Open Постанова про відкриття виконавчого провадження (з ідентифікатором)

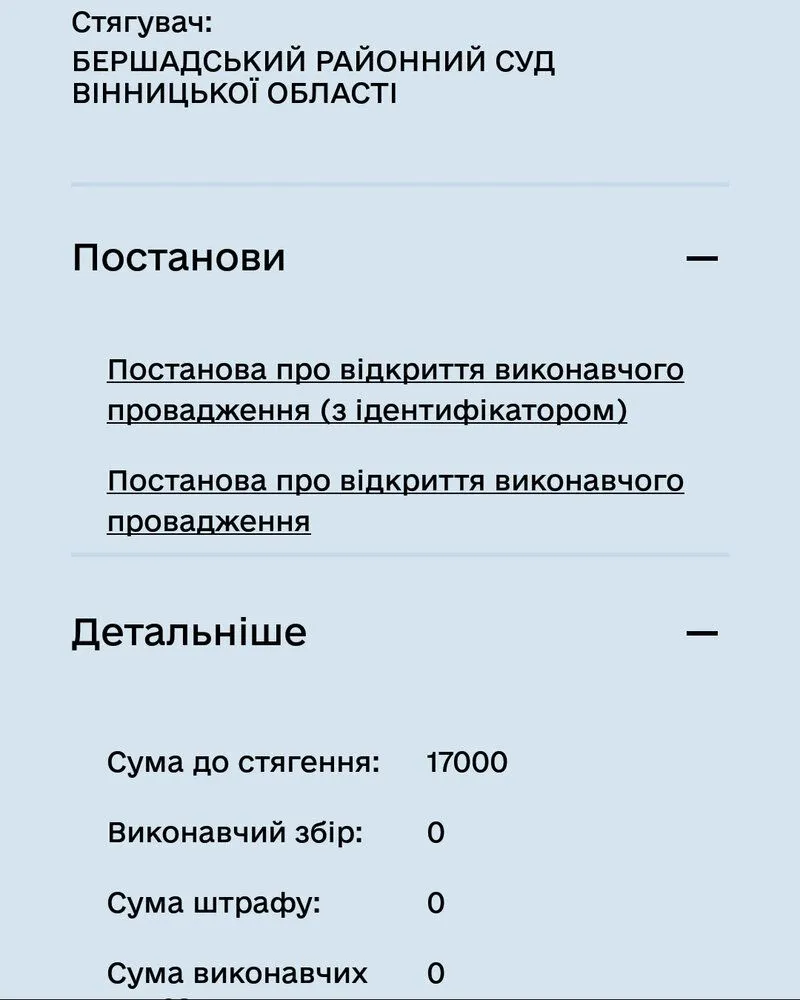pos(395,390)
